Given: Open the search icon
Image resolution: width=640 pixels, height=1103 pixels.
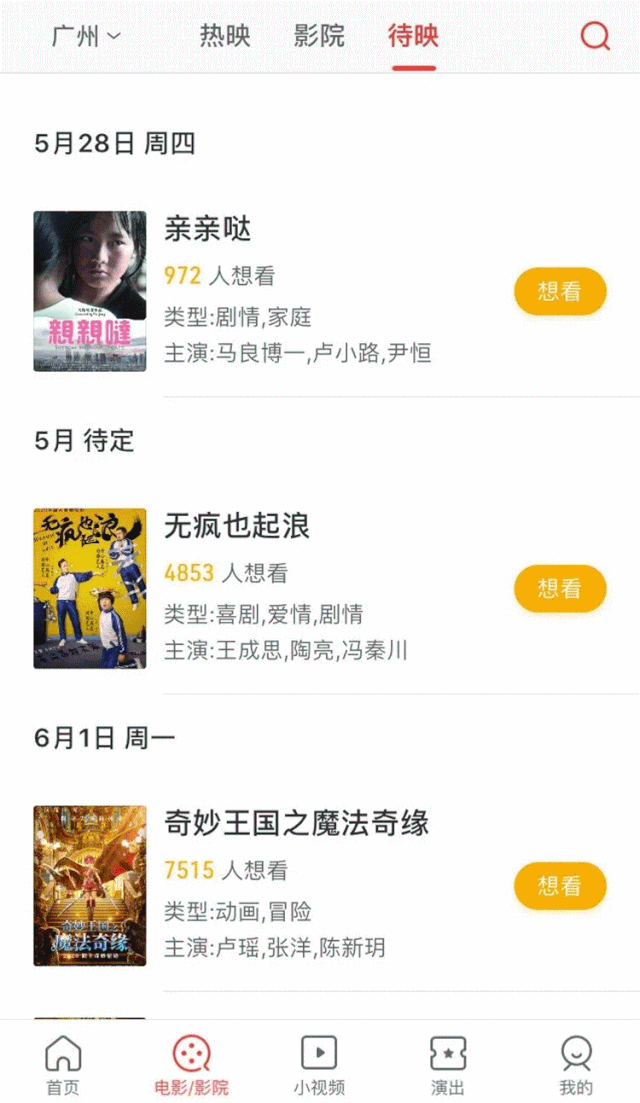Looking at the screenshot, I should click(595, 37).
